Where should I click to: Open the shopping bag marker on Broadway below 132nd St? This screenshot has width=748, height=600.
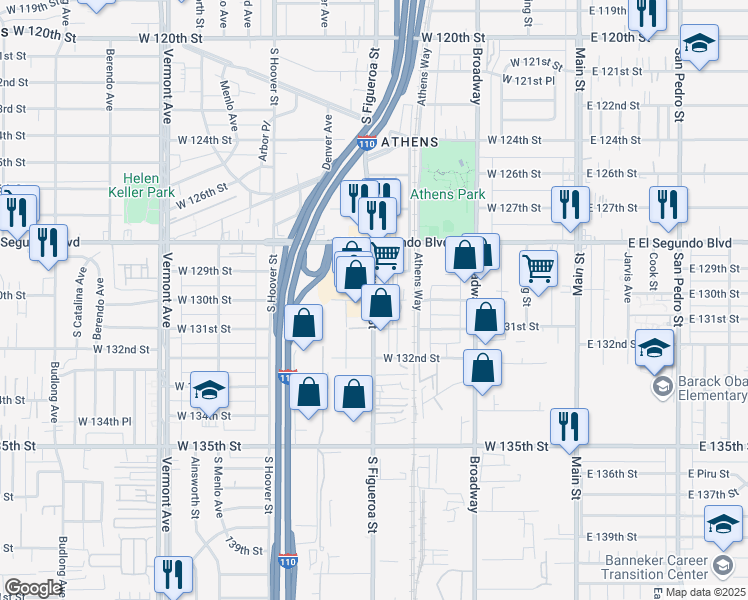coord(482,369)
